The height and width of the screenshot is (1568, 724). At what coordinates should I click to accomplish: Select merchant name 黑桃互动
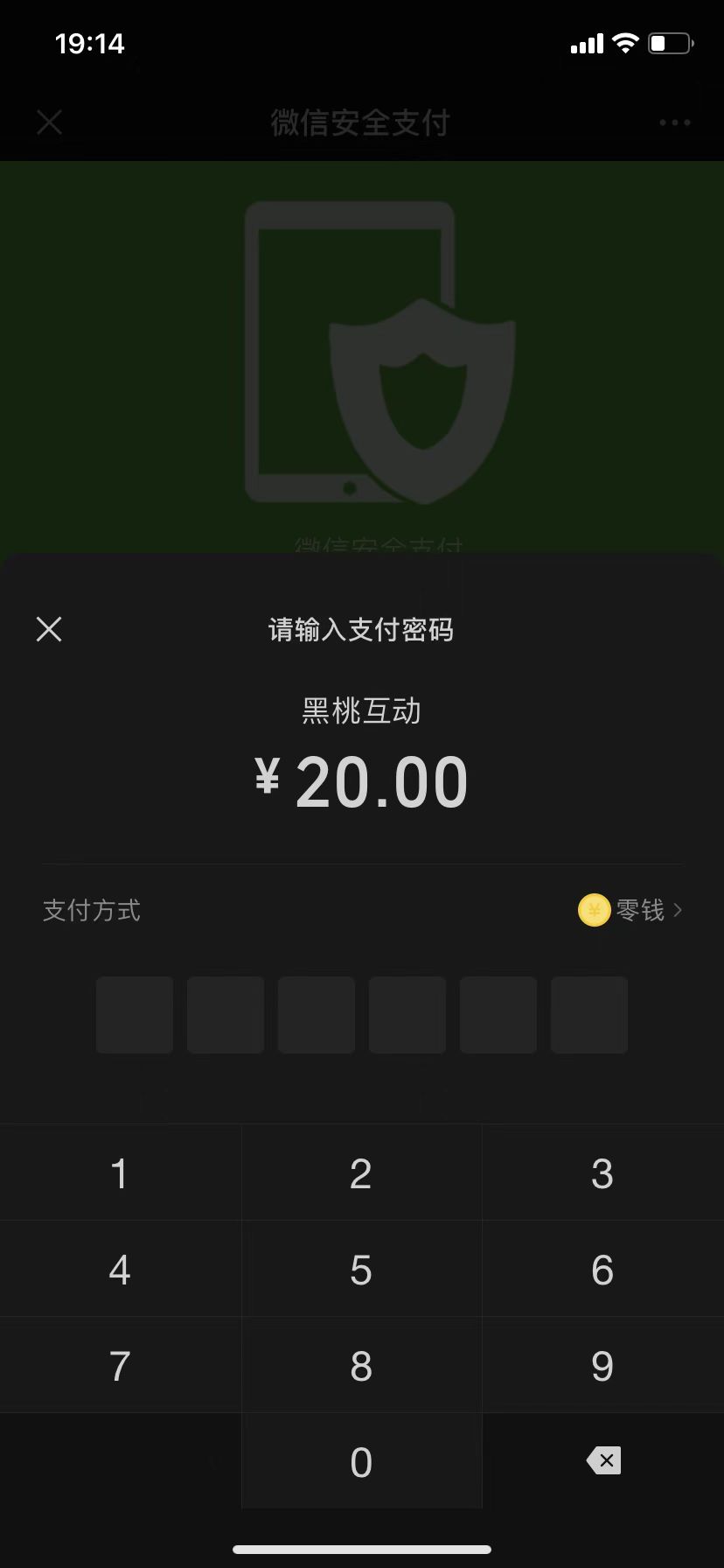pyautogui.click(x=362, y=710)
